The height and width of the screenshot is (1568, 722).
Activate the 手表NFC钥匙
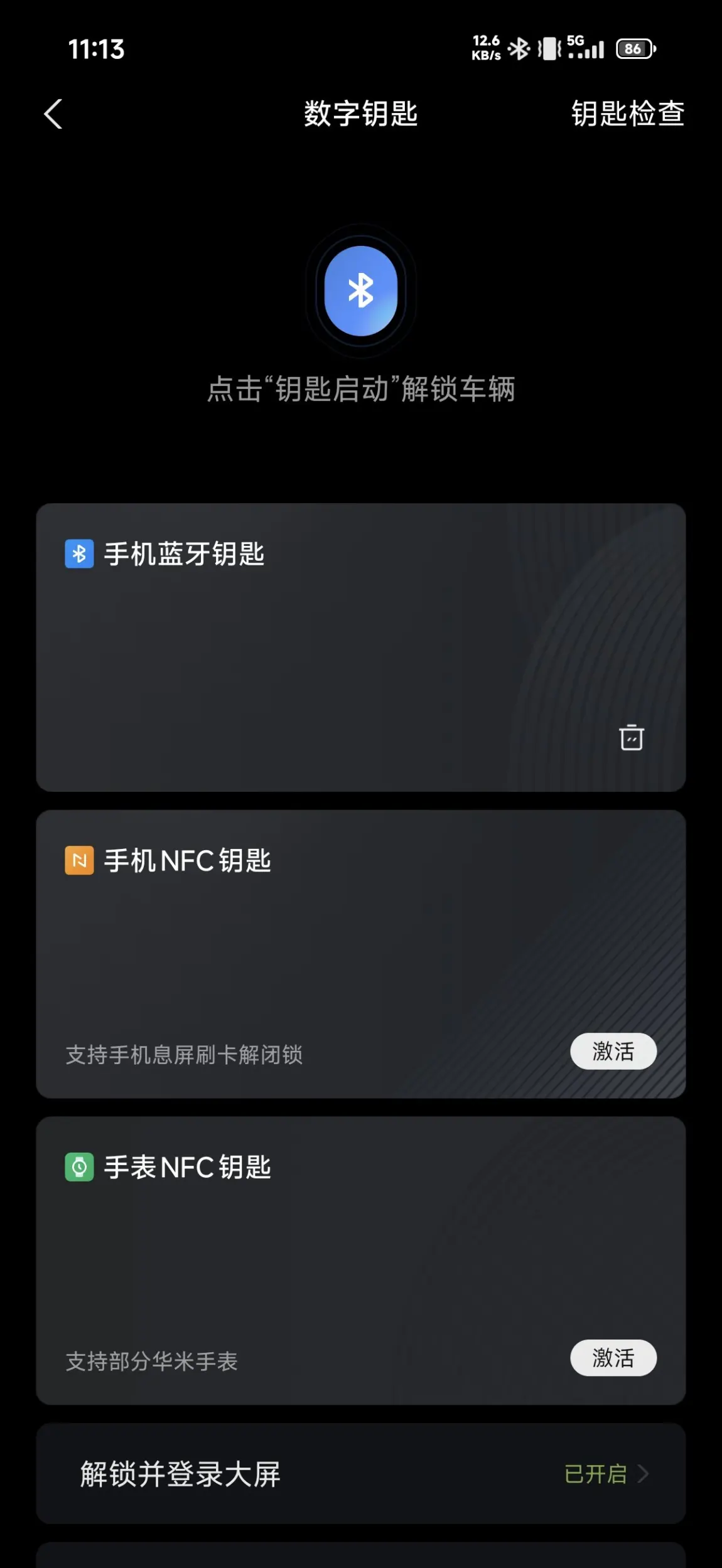[613, 1358]
